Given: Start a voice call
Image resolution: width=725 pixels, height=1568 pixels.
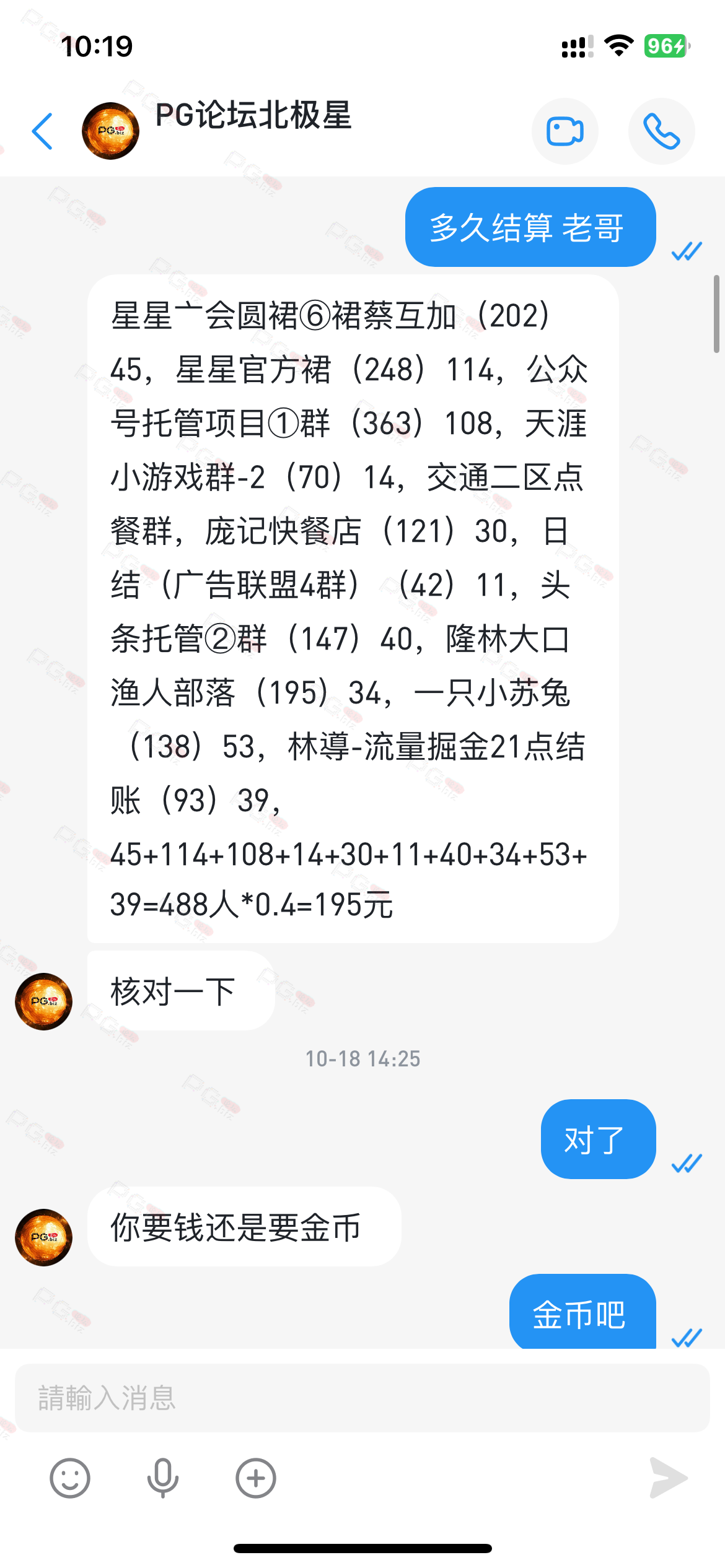Looking at the screenshot, I should click(661, 131).
